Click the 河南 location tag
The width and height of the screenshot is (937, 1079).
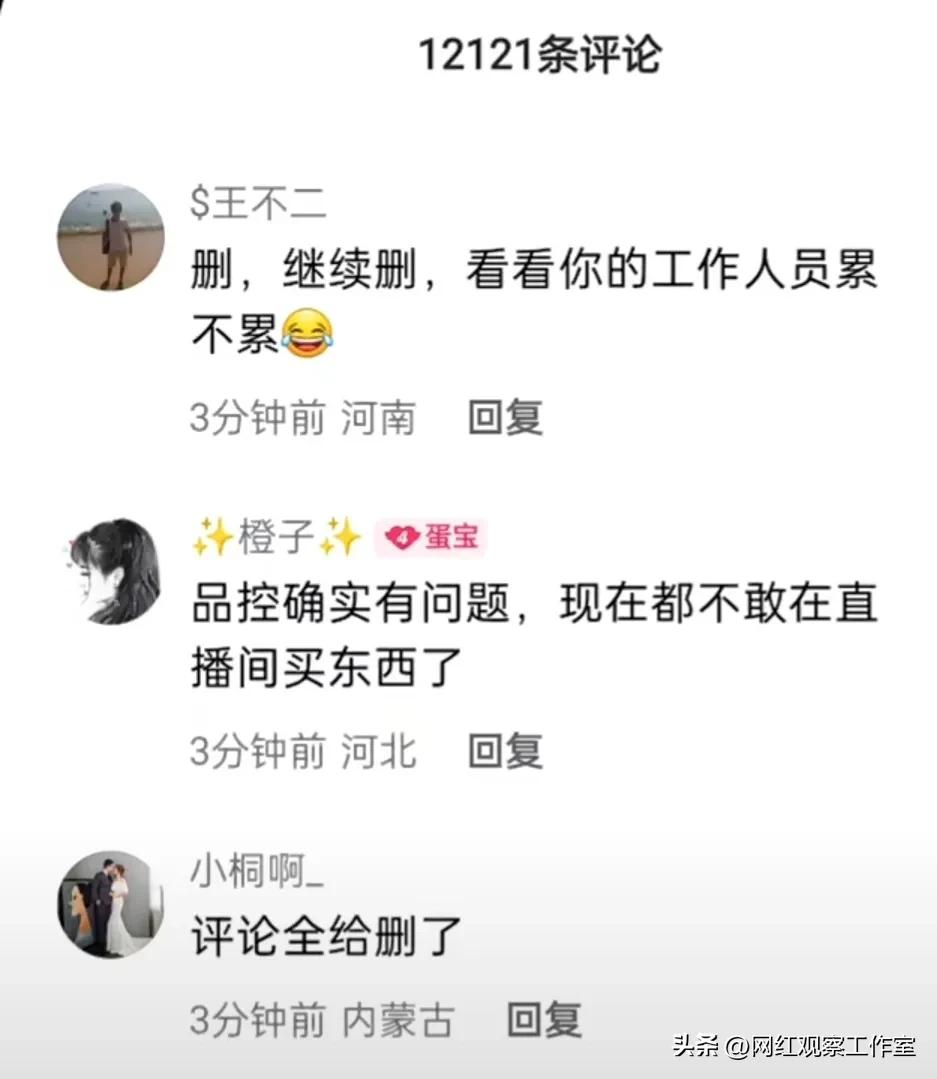point(378,418)
